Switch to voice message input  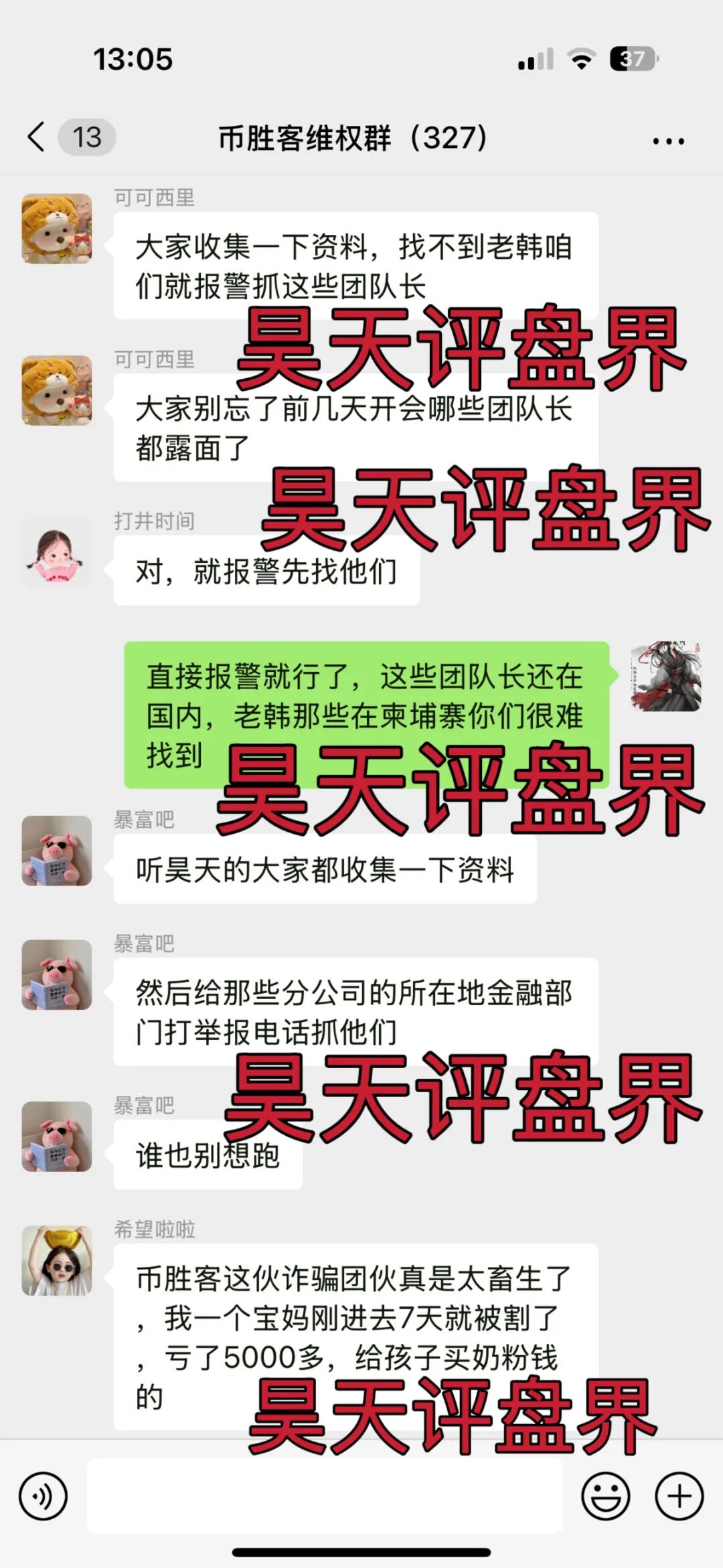click(44, 1496)
